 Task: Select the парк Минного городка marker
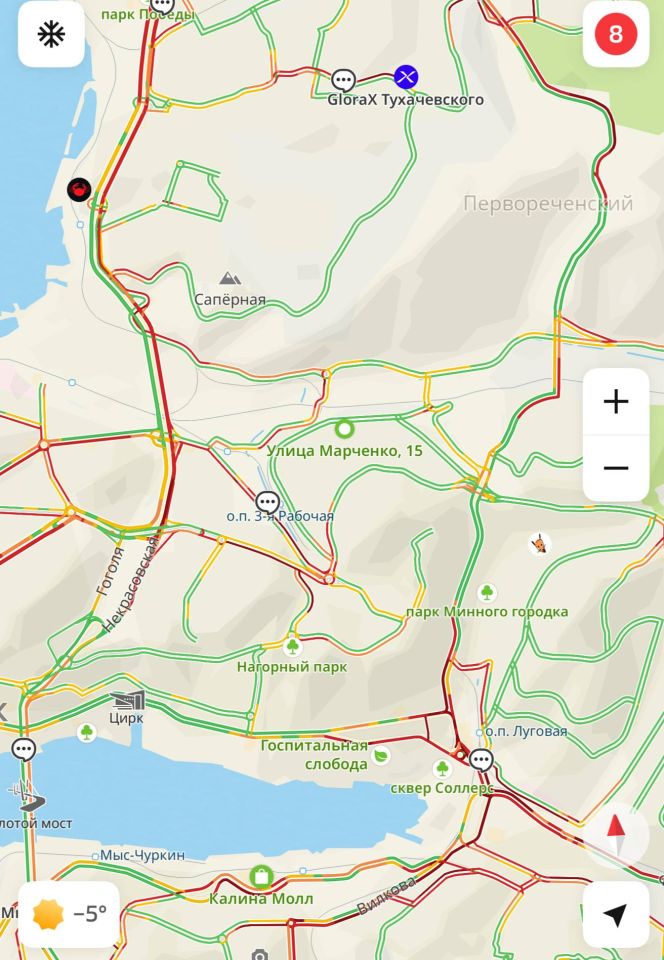click(487, 592)
